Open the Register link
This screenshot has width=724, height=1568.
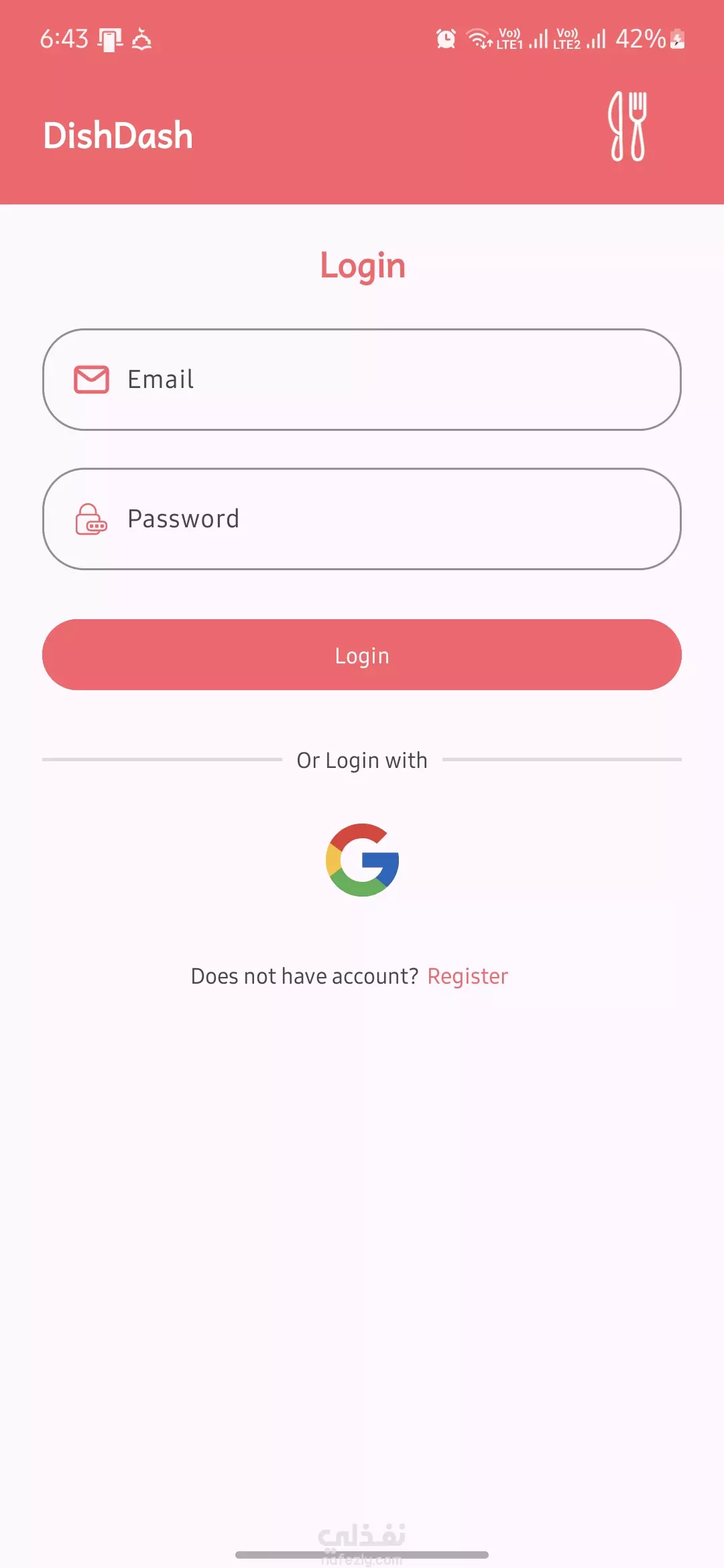[468, 976]
